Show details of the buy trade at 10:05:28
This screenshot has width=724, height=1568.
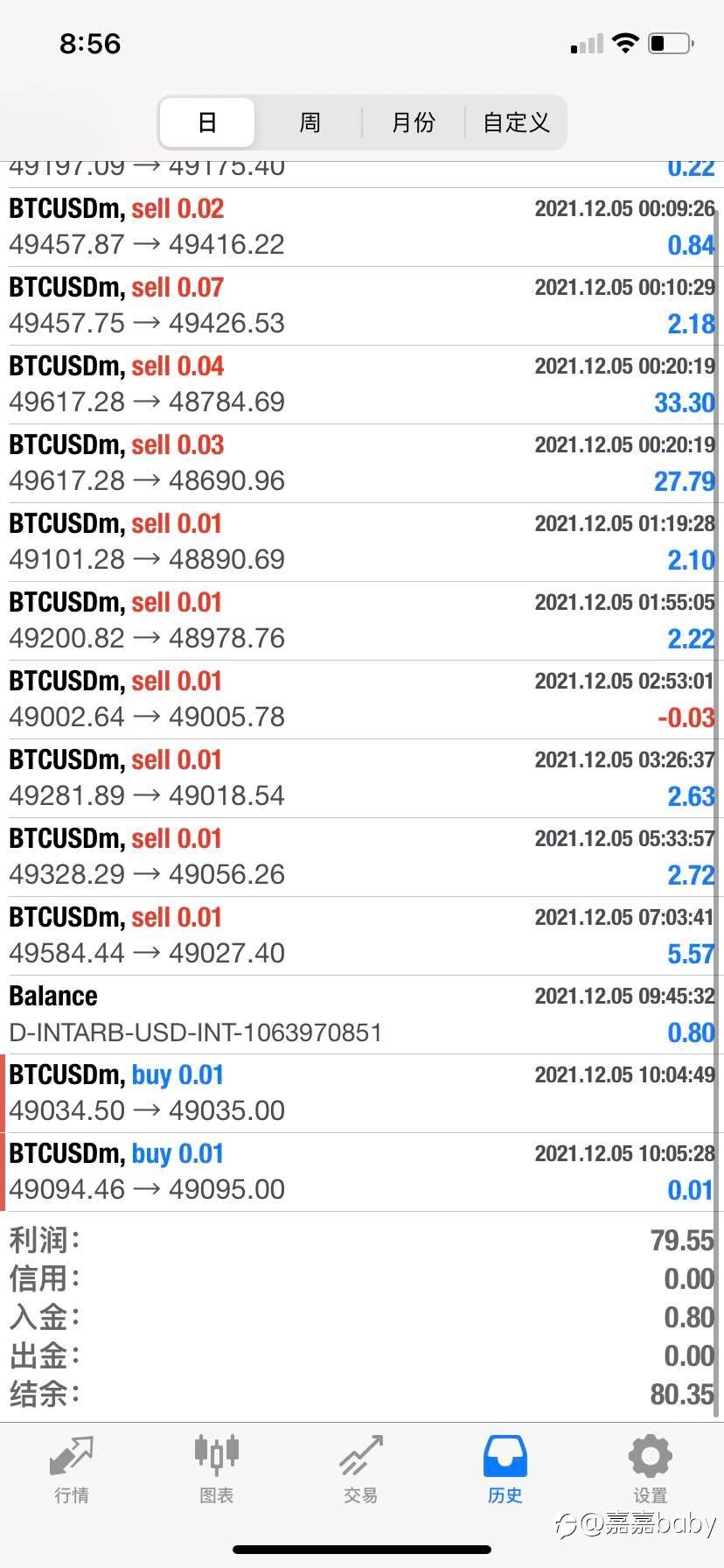click(362, 1172)
